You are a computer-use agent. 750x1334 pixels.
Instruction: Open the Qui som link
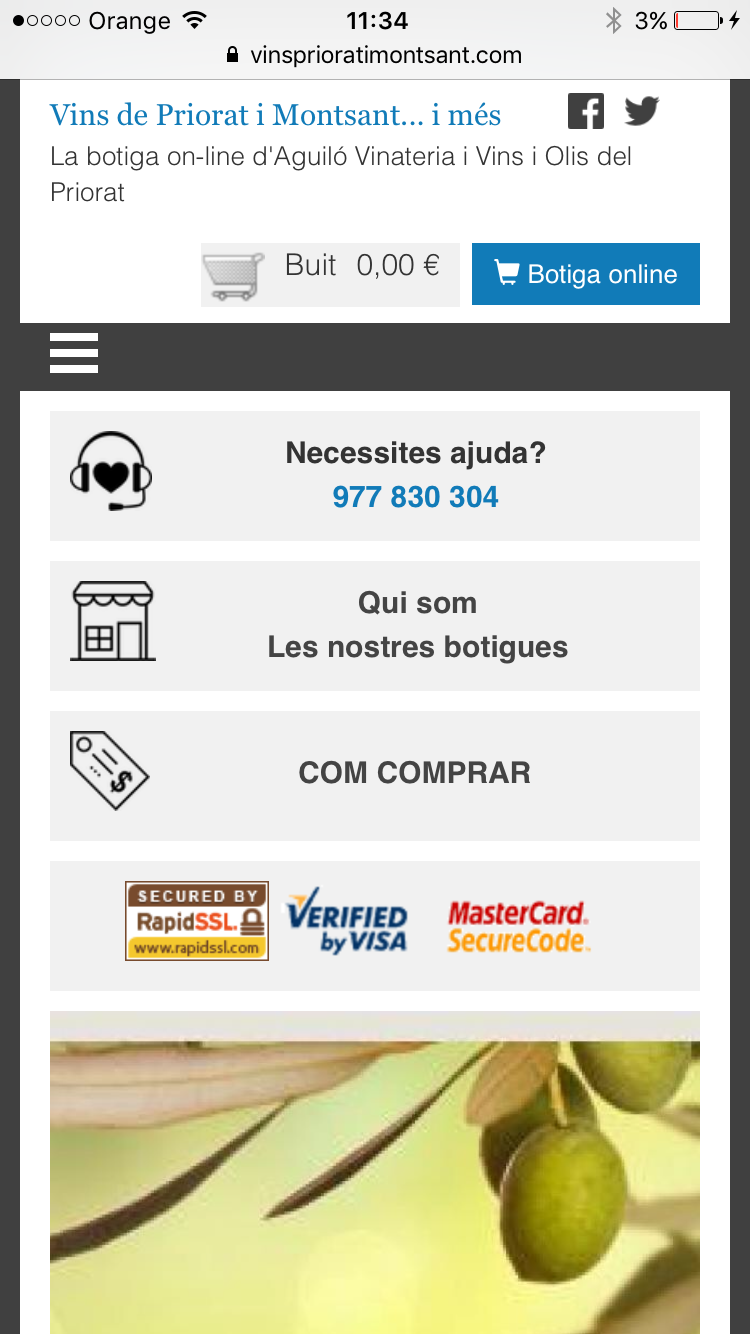click(417, 603)
